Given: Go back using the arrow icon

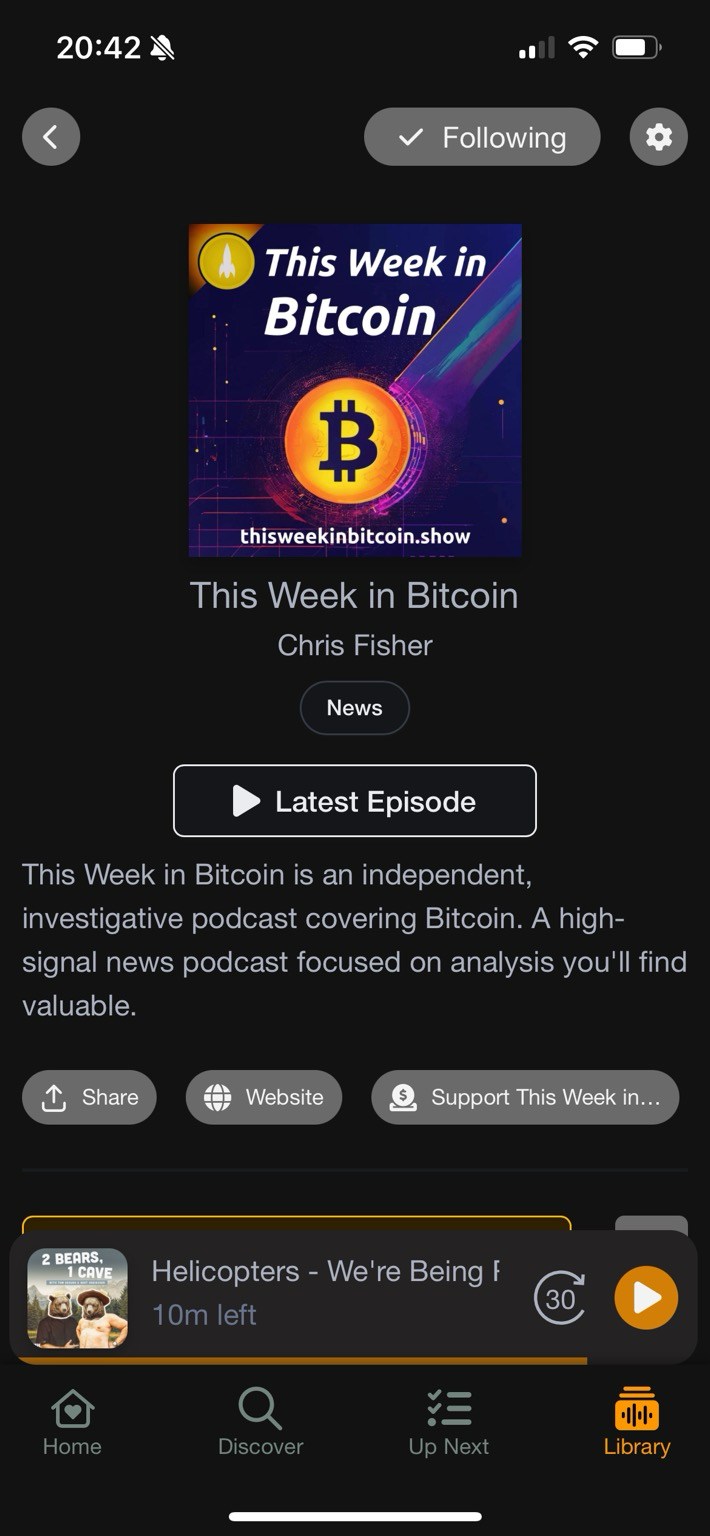Looking at the screenshot, I should [x=51, y=137].
